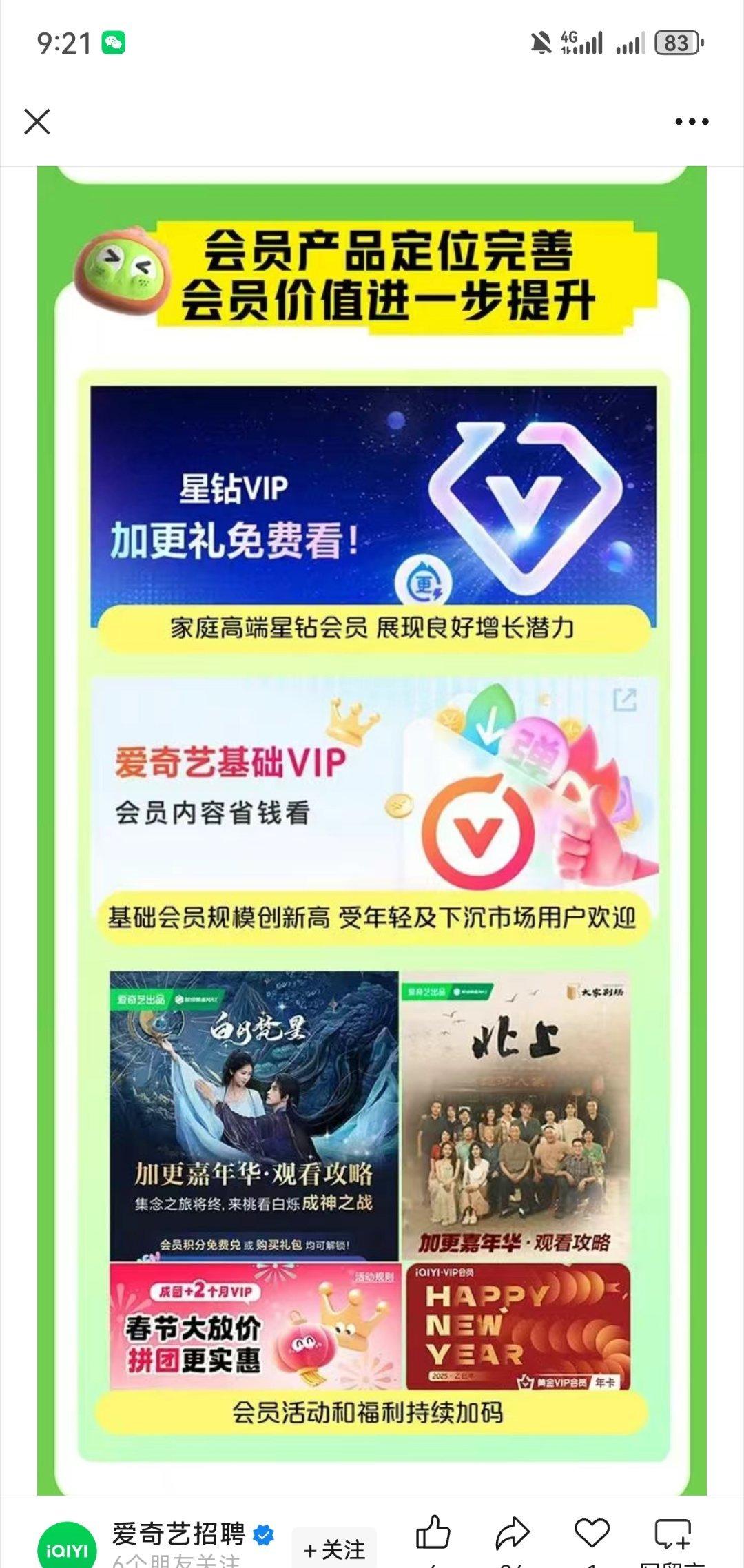Give the article a thumbs-up
Screen dimensions: 744x1568
(x=433, y=1532)
